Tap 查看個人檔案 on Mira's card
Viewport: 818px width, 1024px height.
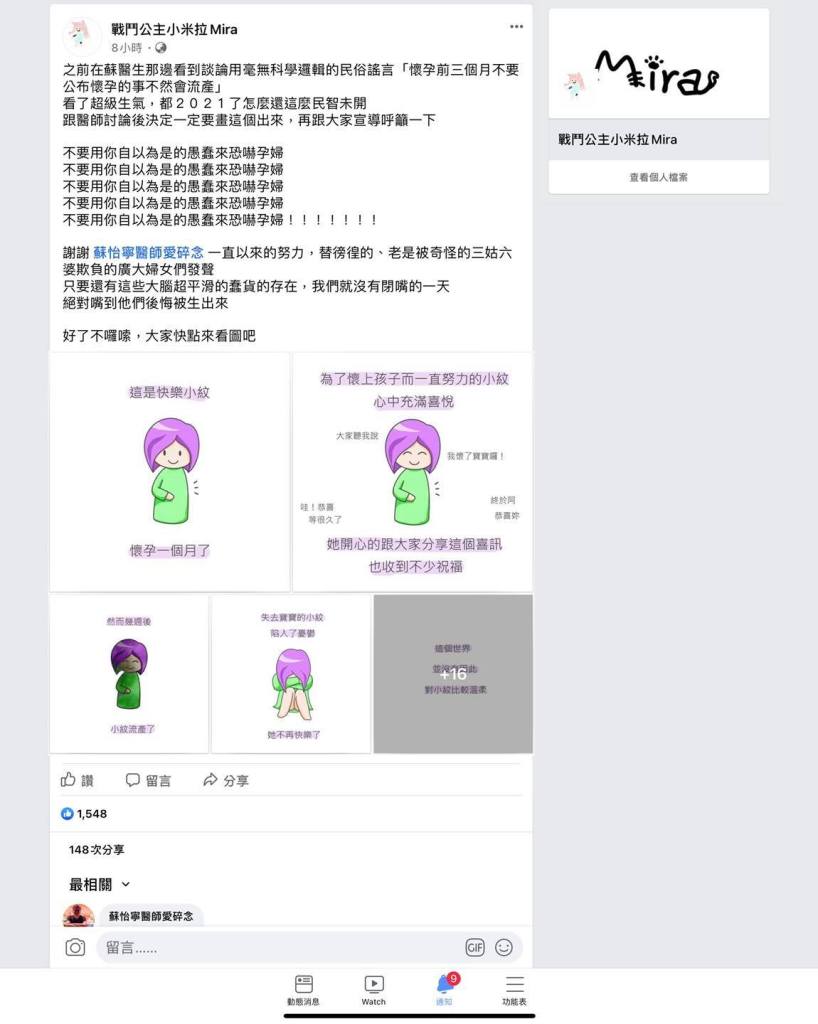[x=658, y=177]
